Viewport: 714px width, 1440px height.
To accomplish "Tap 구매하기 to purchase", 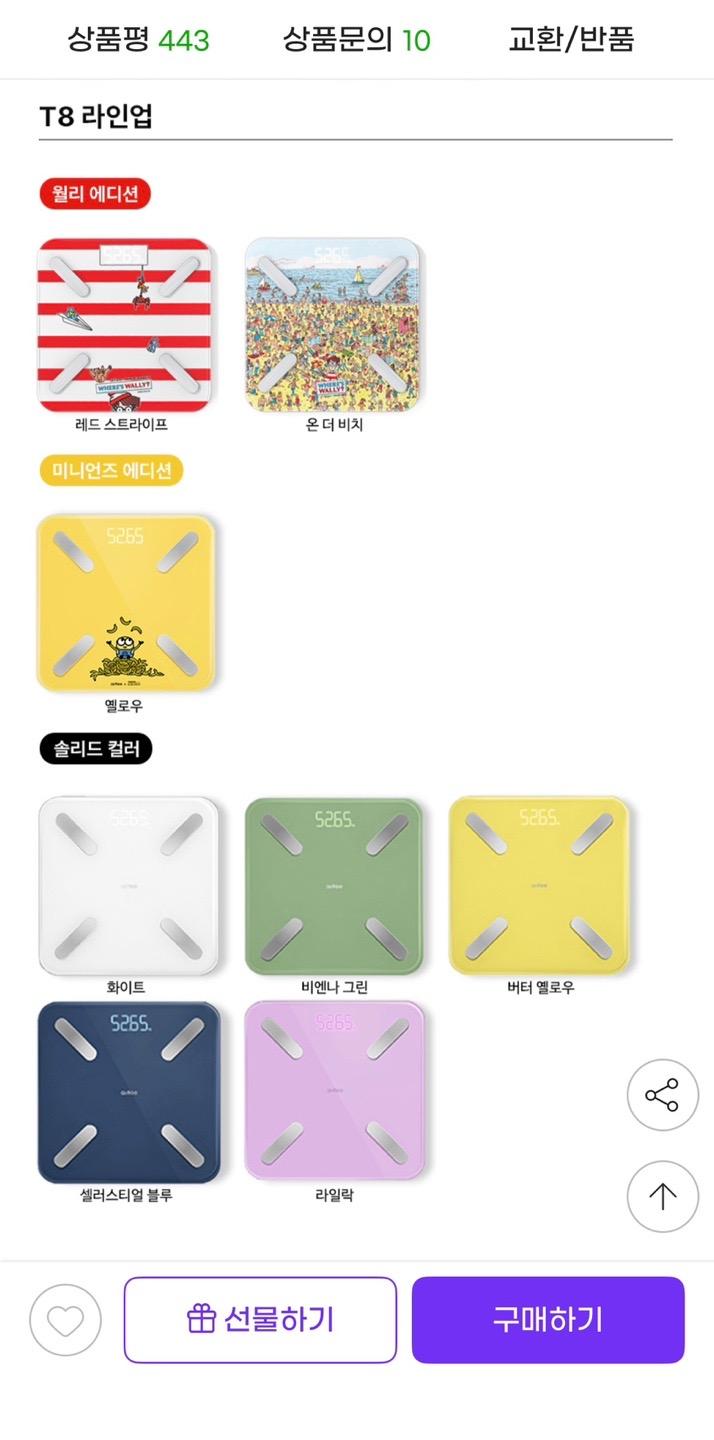I will coord(548,1320).
